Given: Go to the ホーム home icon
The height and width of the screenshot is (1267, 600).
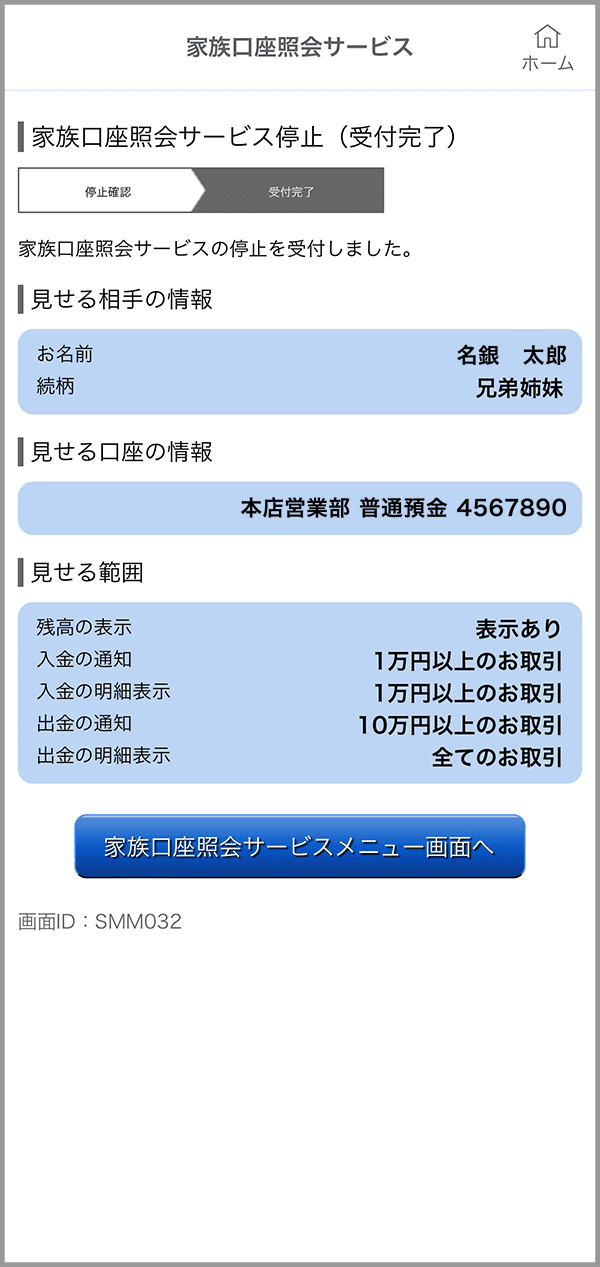Looking at the screenshot, I should (547, 47).
